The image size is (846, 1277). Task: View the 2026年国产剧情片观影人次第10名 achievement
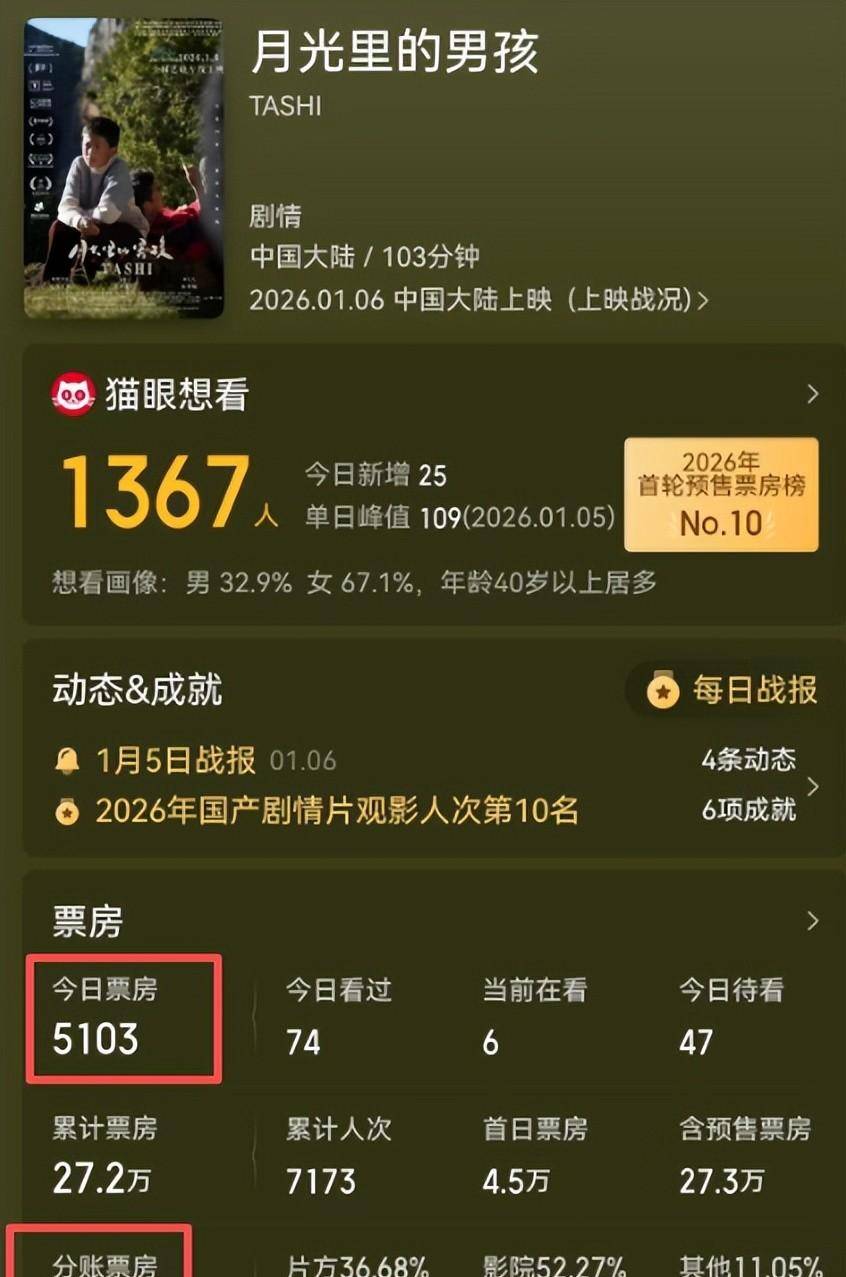336,811
